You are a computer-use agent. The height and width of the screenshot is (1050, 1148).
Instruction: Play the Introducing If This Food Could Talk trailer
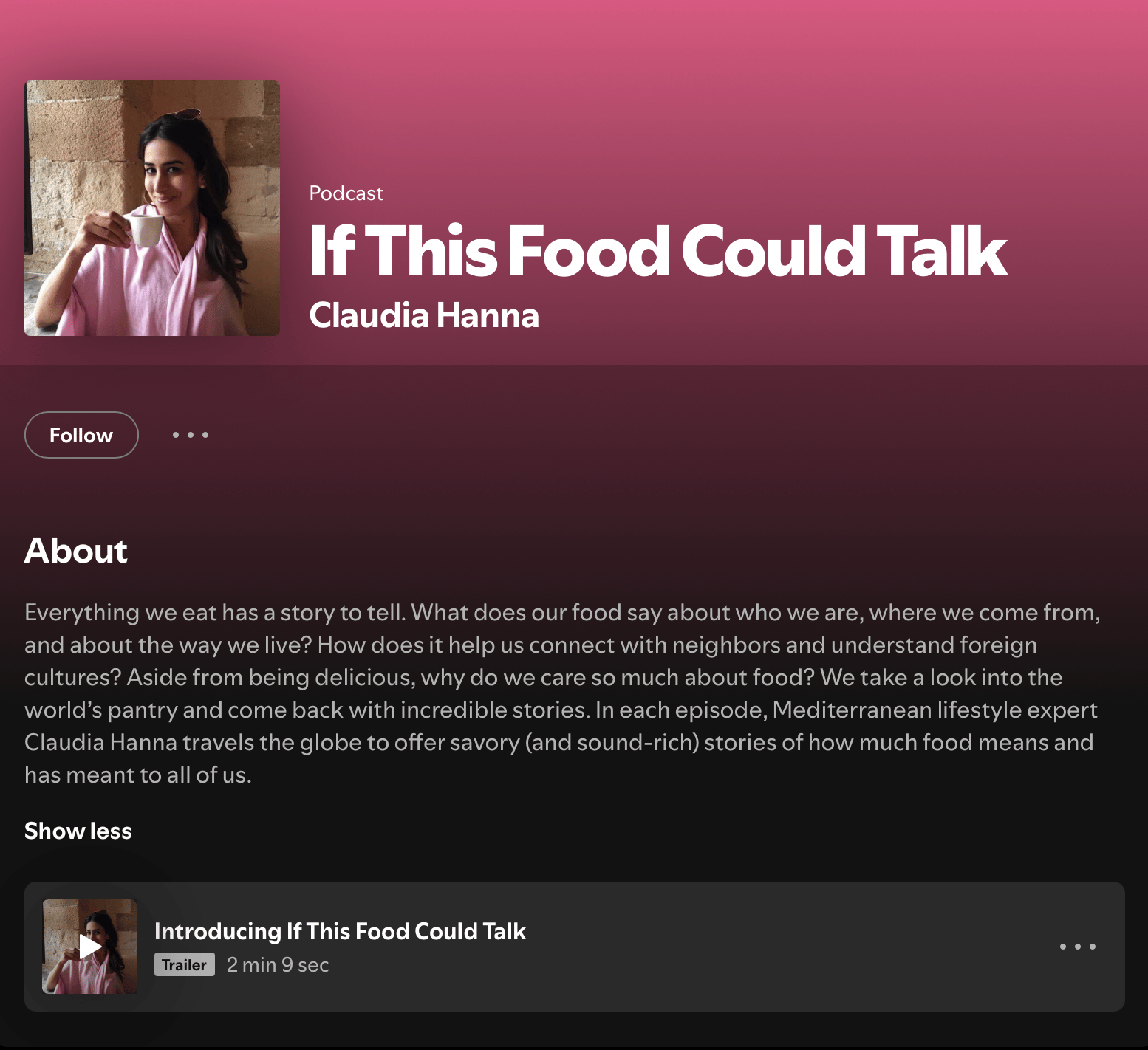90,947
